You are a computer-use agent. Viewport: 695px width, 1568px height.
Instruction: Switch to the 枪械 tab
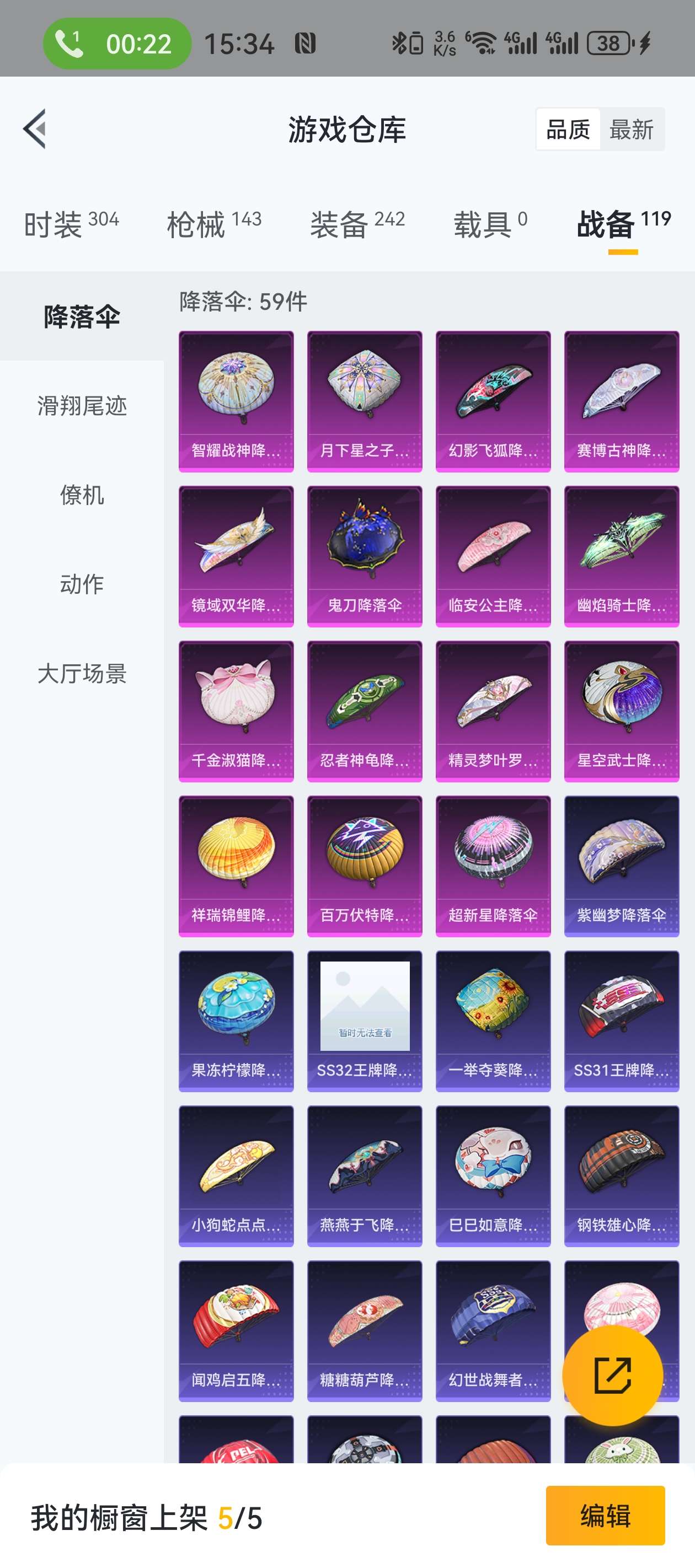pyautogui.click(x=214, y=224)
